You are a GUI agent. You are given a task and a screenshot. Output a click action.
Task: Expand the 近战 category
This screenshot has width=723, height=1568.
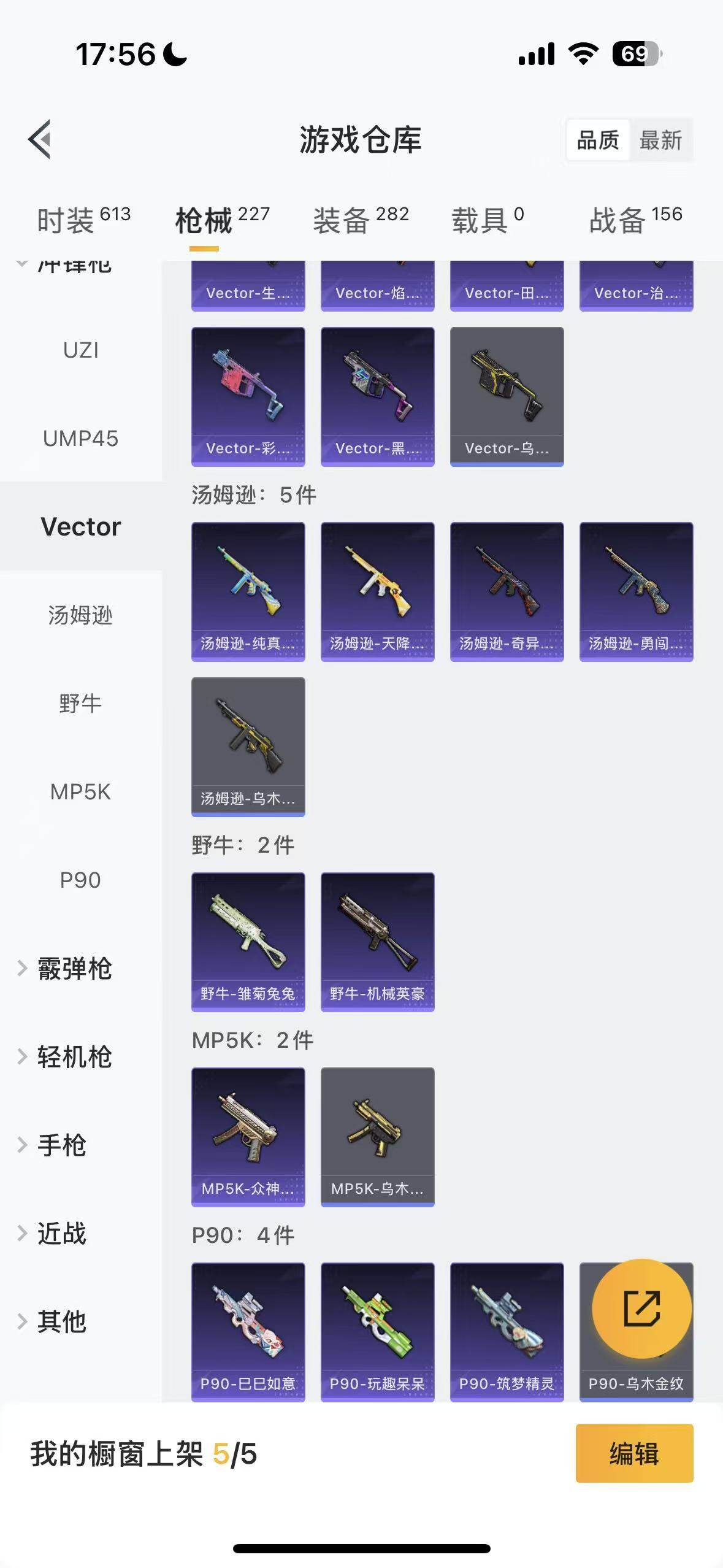tap(61, 1234)
